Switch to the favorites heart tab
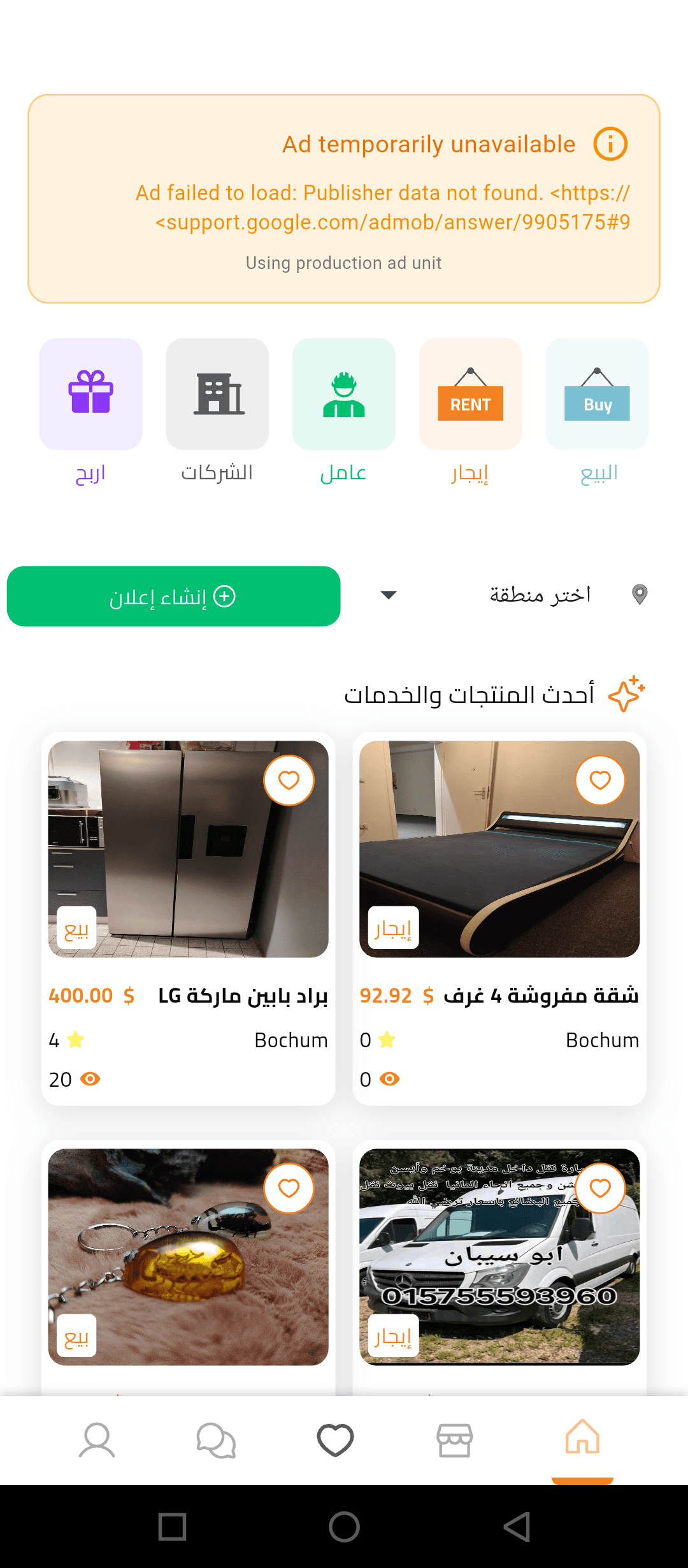 point(335,1441)
